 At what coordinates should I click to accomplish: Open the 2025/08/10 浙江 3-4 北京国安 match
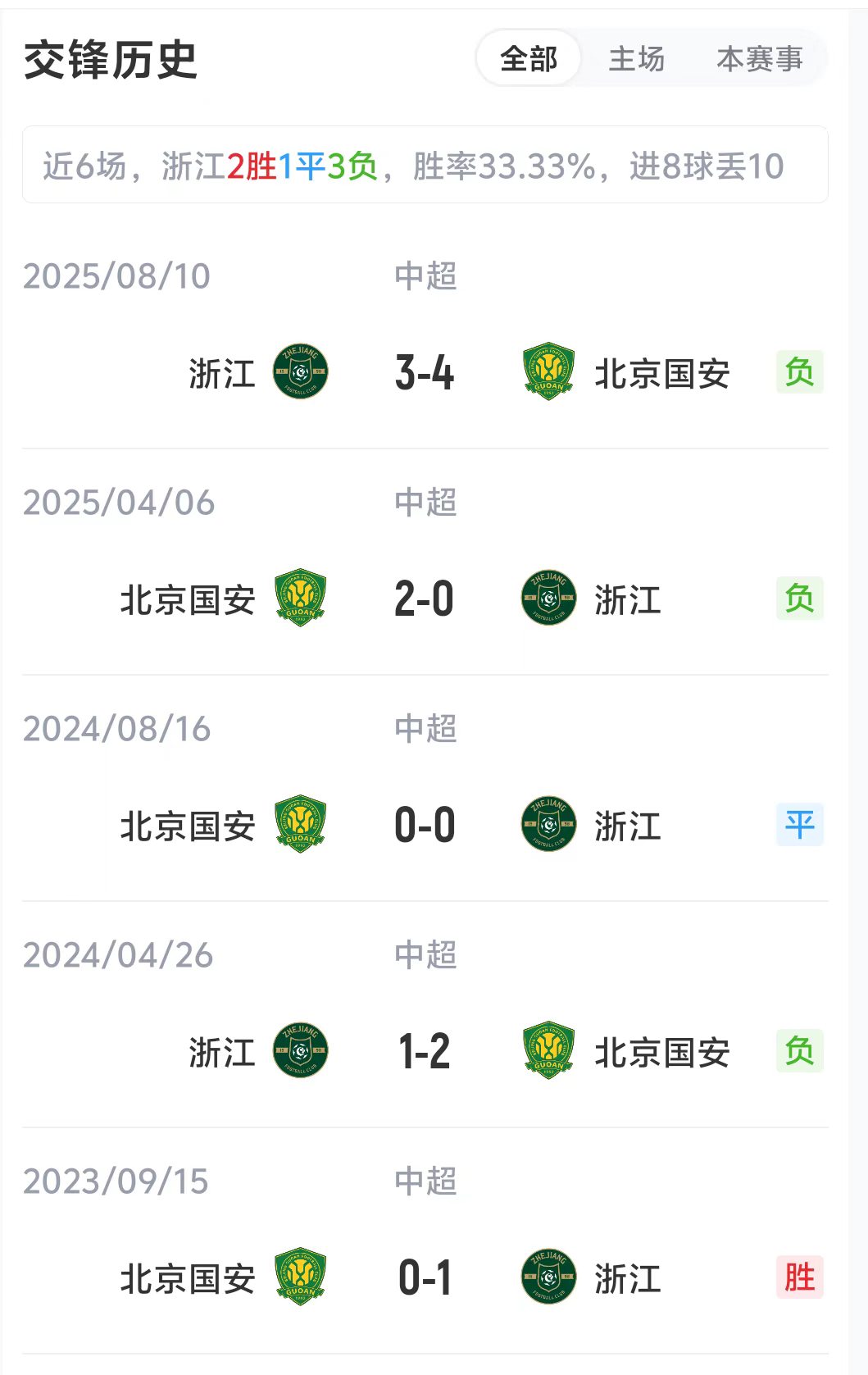tap(425, 373)
